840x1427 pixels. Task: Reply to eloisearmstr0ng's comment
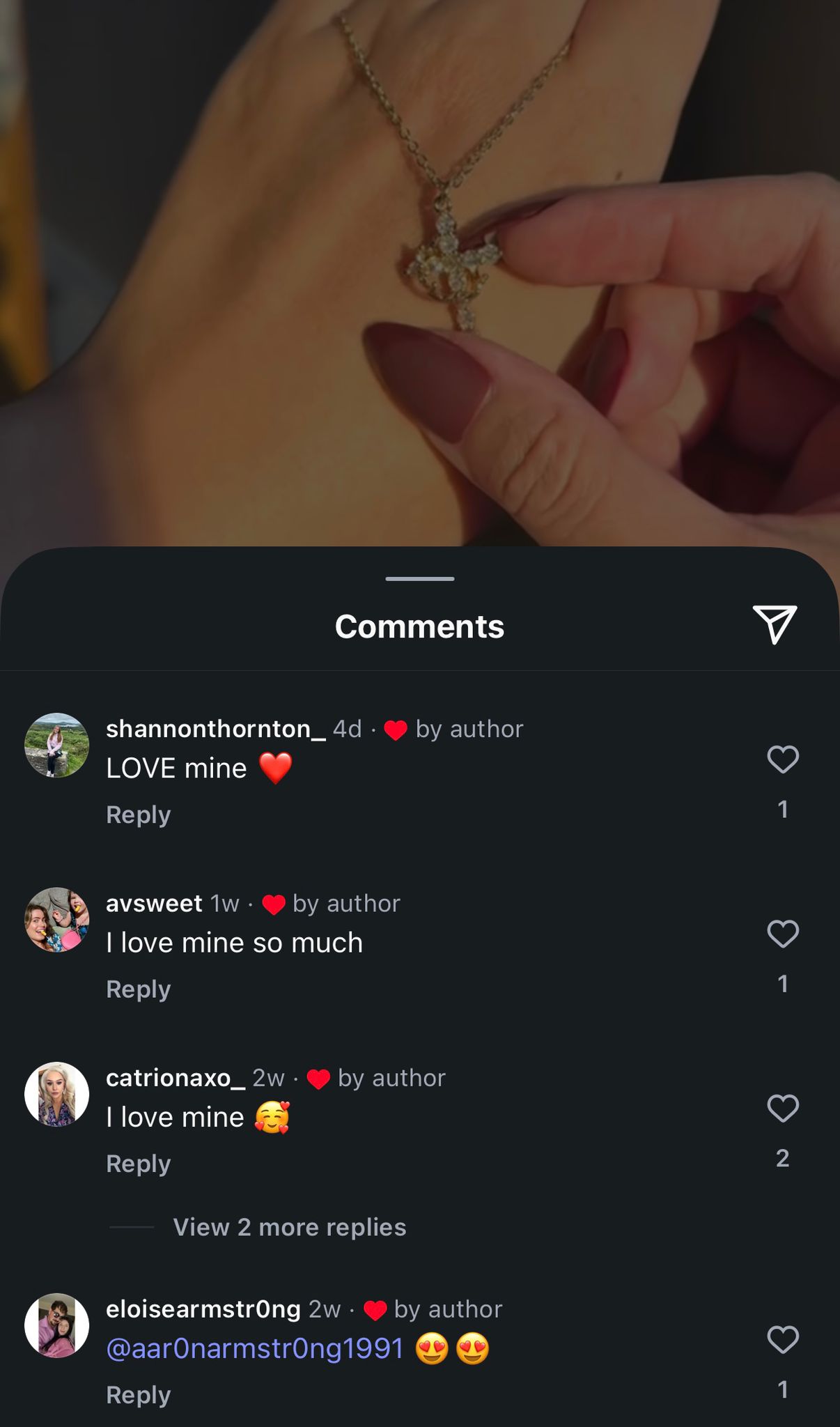138,1395
